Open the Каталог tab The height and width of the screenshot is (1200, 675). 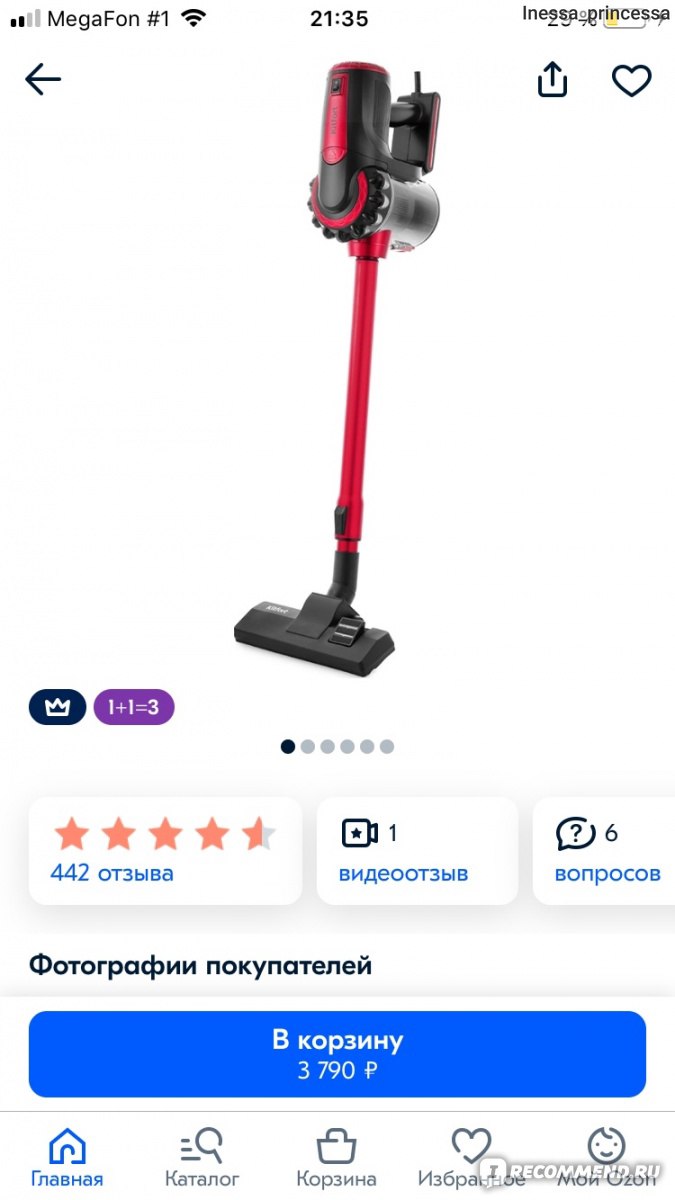202,1158
